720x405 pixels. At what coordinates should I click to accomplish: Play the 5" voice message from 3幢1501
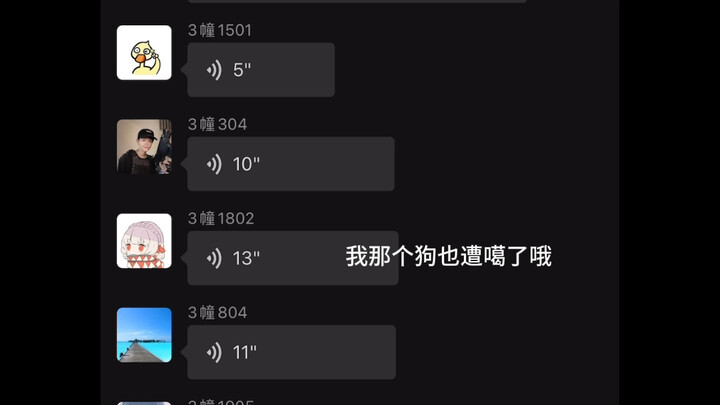(260, 70)
